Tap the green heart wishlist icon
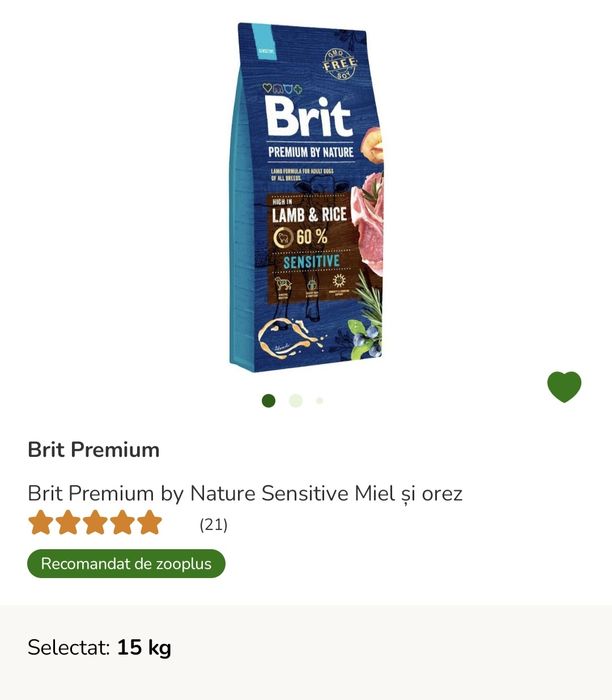Viewport: 612px width, 700px height. coord(564,386)
